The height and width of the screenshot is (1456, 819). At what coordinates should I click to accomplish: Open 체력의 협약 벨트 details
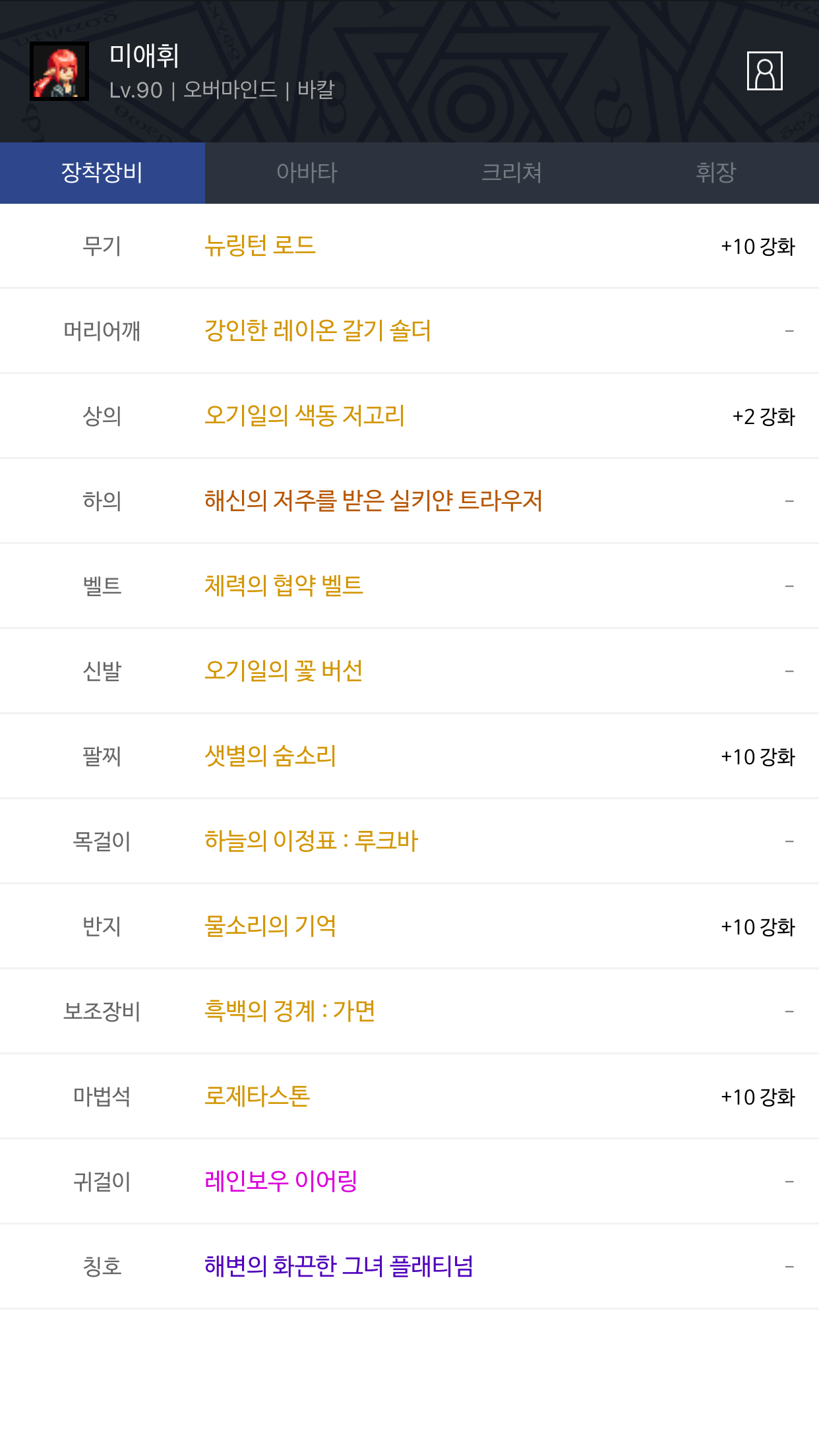284,586
